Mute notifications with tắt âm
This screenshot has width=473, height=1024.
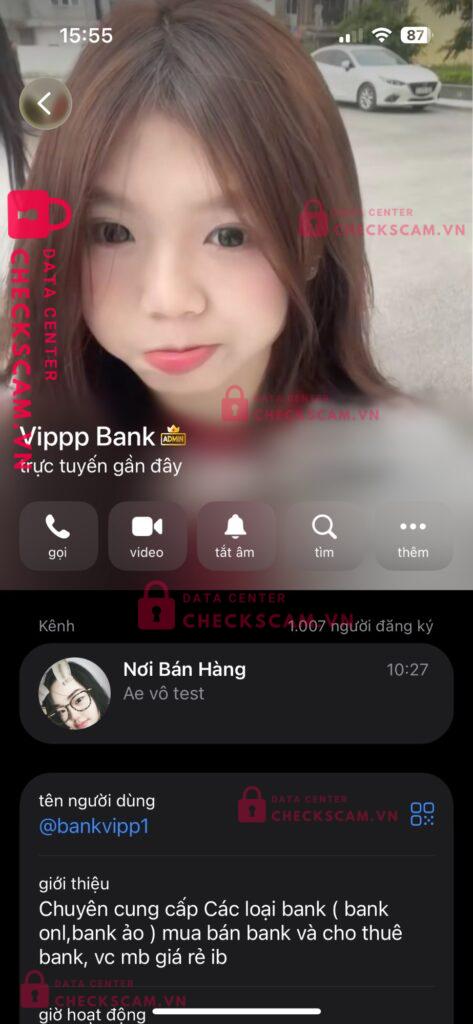236,536
